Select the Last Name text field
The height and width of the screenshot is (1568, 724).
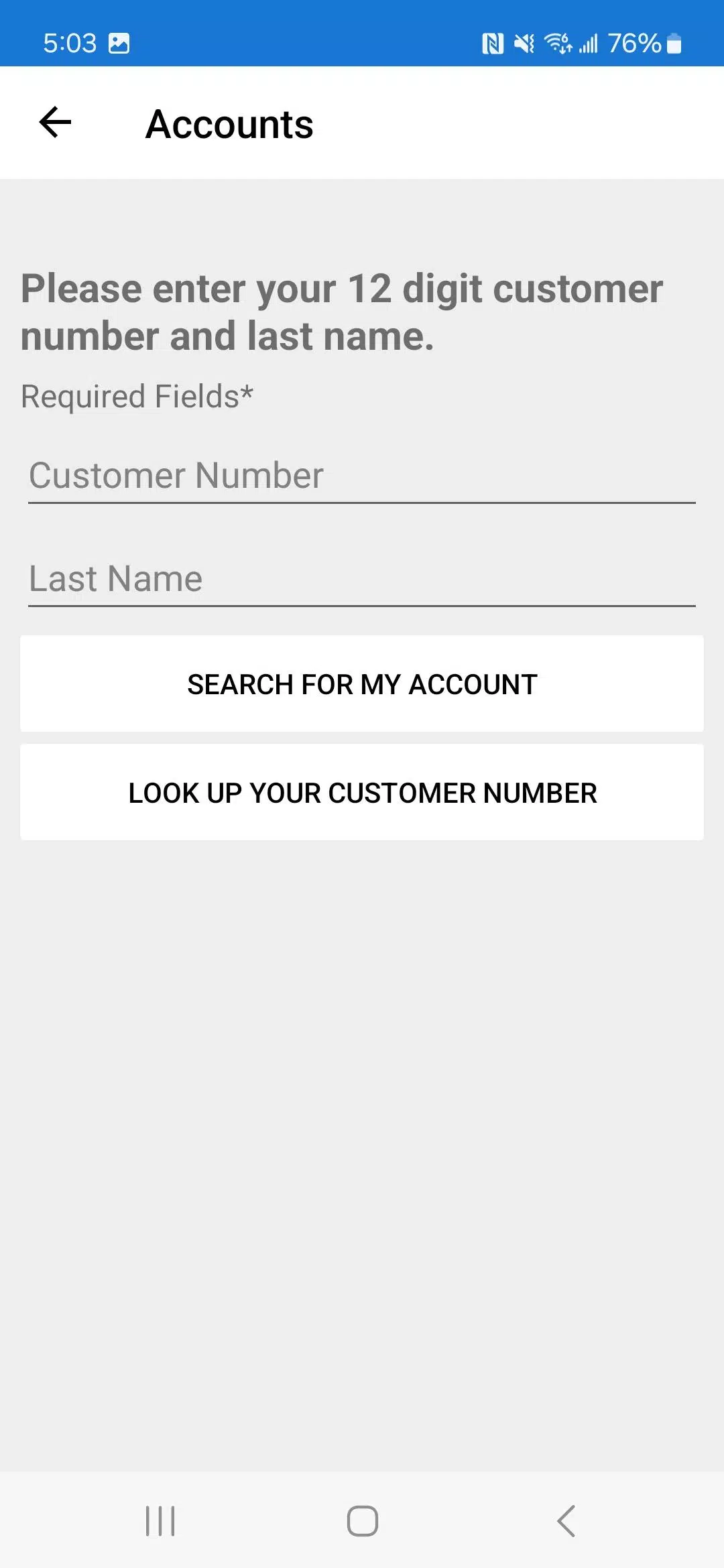pos(362,580)
